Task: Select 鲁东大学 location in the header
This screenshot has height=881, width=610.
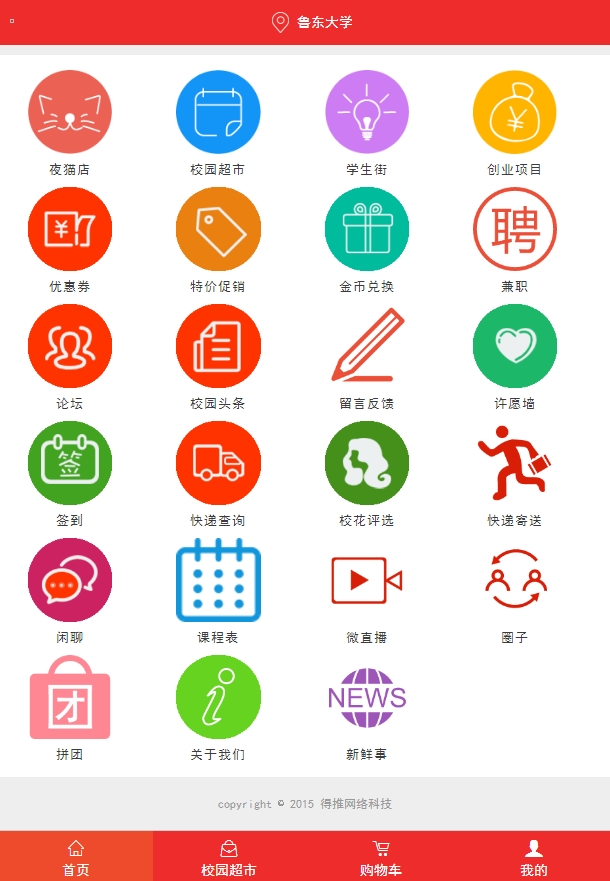Action: [x=312, y=22]
